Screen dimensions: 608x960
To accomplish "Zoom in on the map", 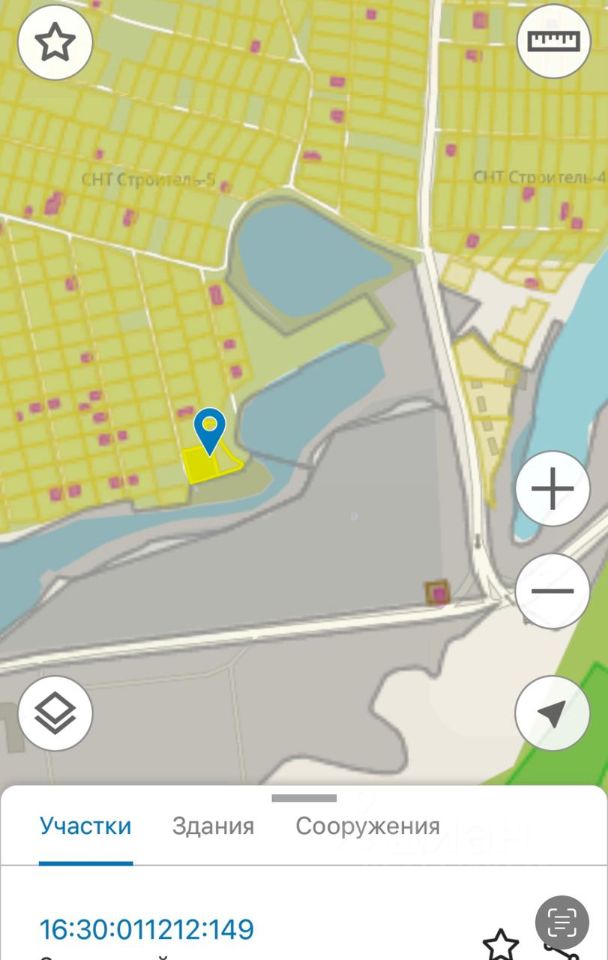I will click(552, 489).
